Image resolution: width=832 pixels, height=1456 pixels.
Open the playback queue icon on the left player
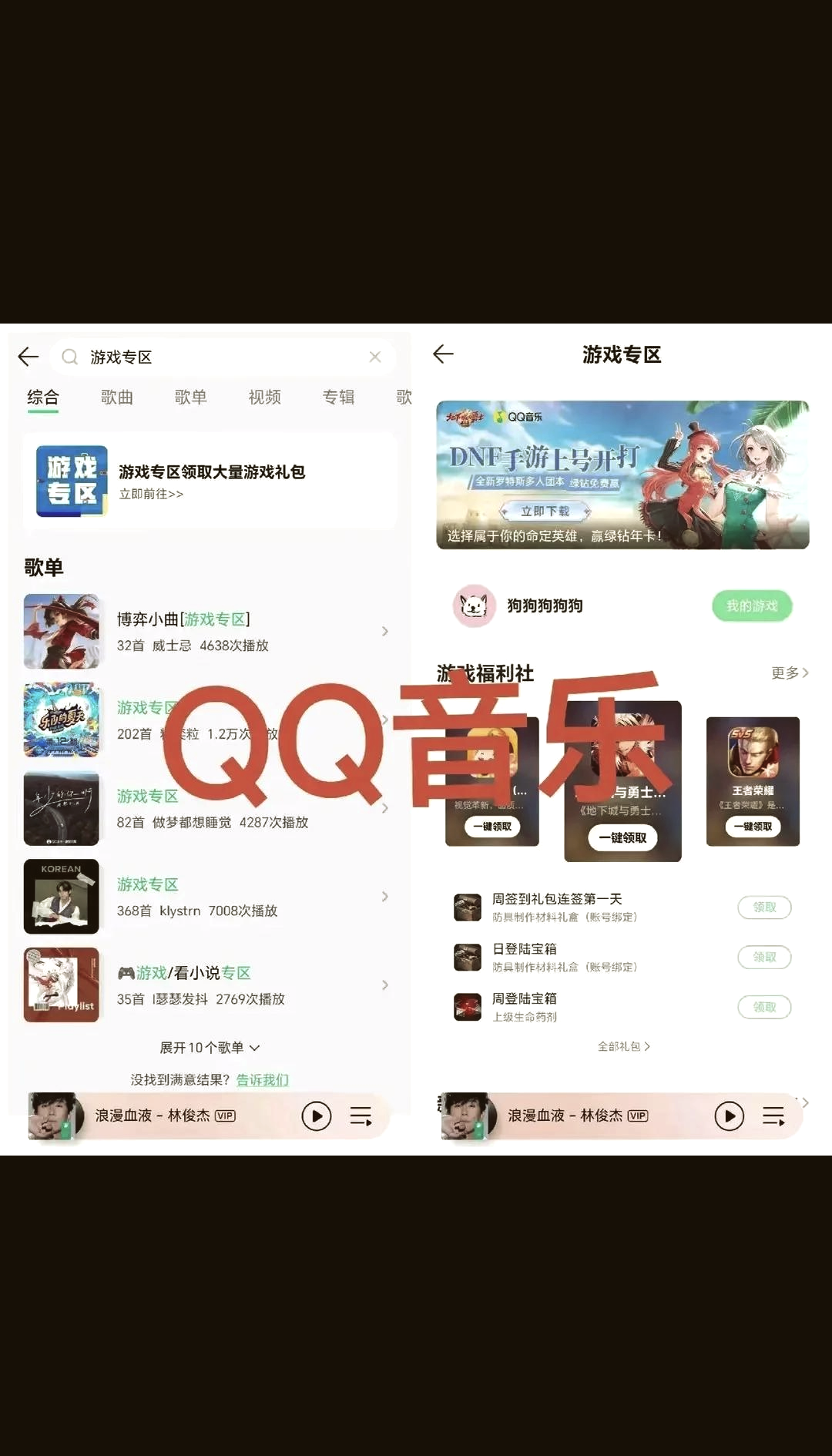point(359,1115)
